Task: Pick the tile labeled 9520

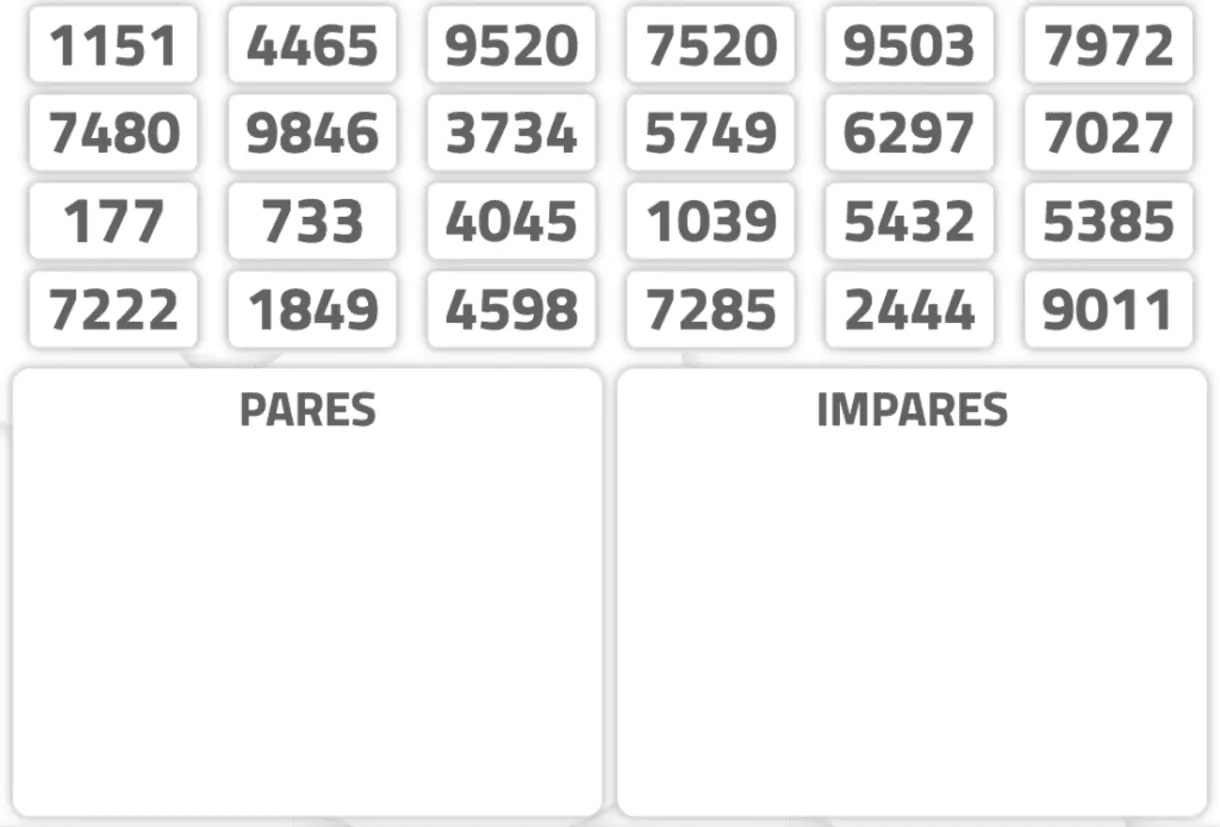Action: coord(511,45)
